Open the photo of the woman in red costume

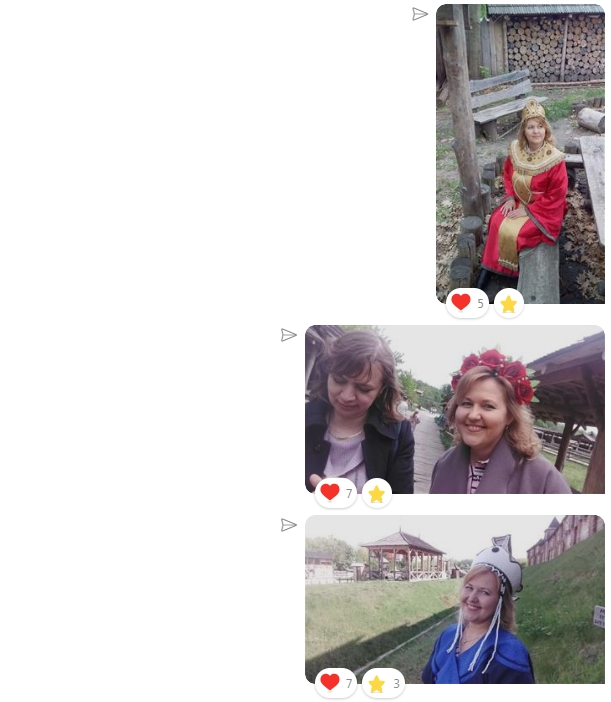click(520, 150)
